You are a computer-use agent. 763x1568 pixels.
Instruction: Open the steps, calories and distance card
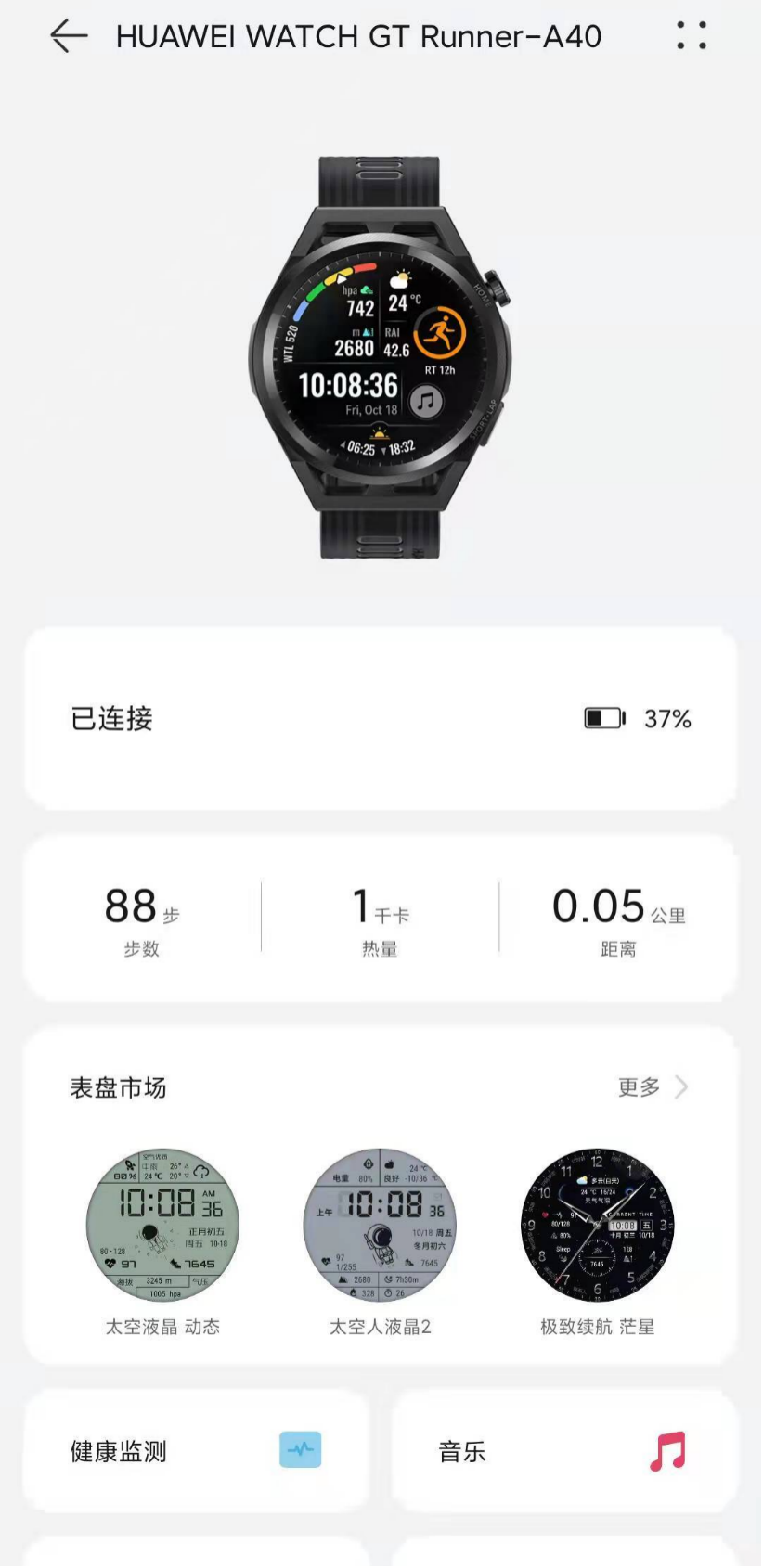point(381,919)
